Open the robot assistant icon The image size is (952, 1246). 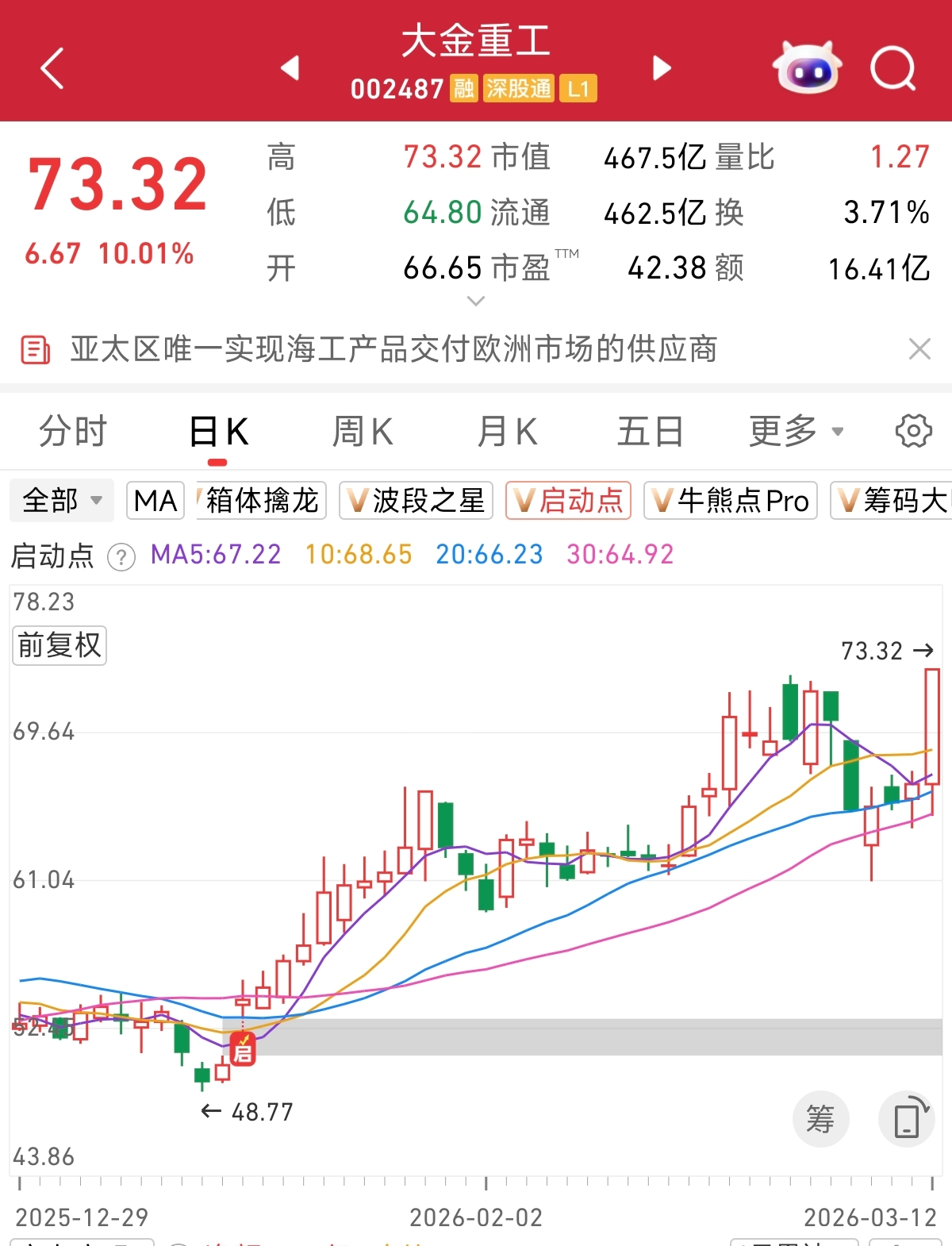click(807, 68)
